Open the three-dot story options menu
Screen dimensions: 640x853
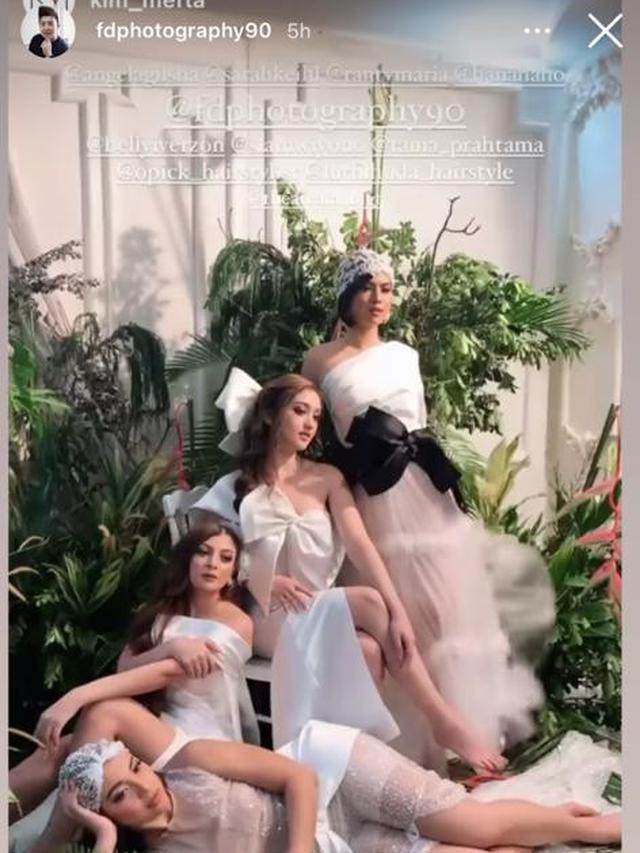click(x=537, y=31)
